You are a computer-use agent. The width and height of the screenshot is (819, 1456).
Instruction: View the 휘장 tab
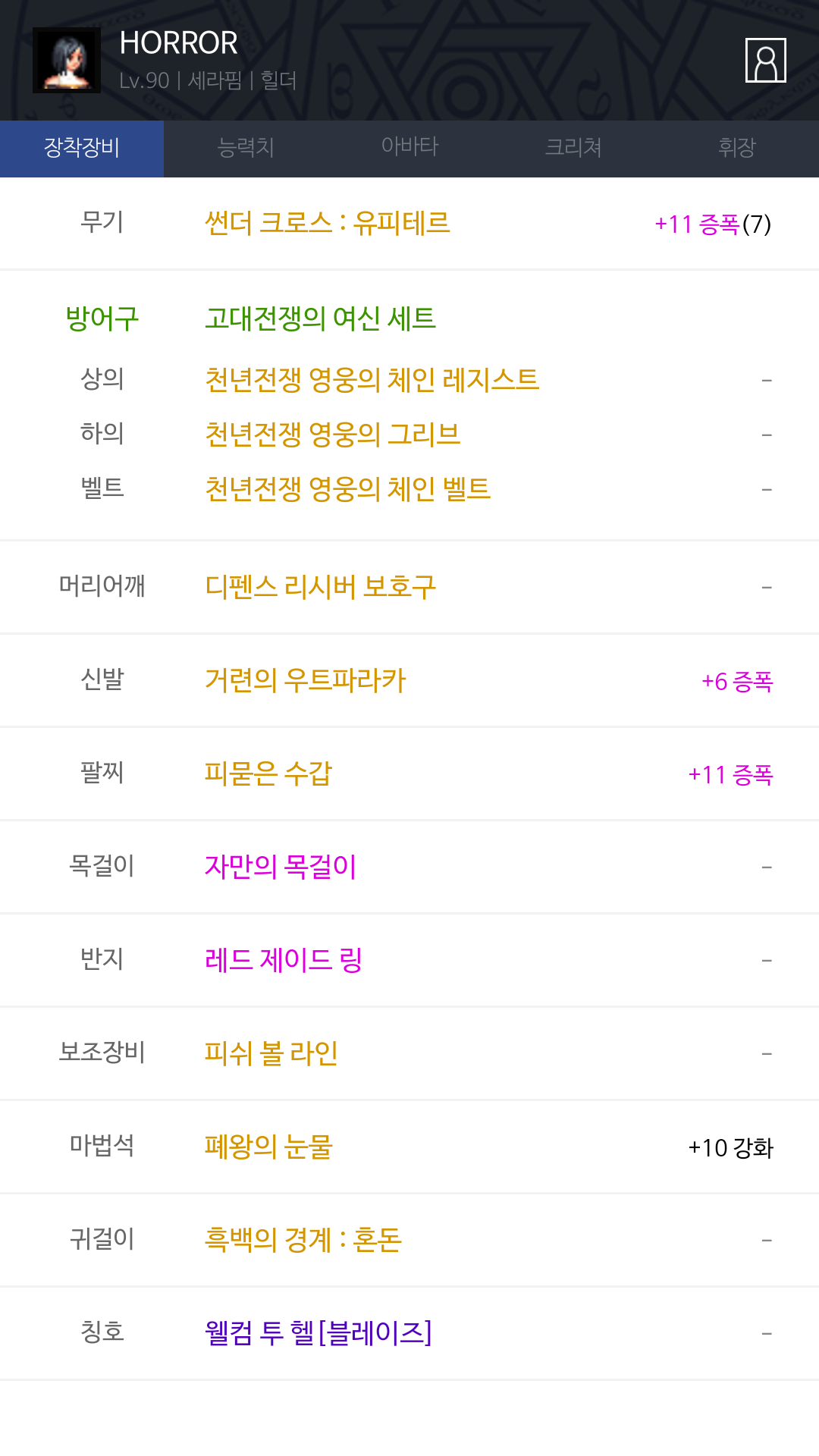pos(737,148)
